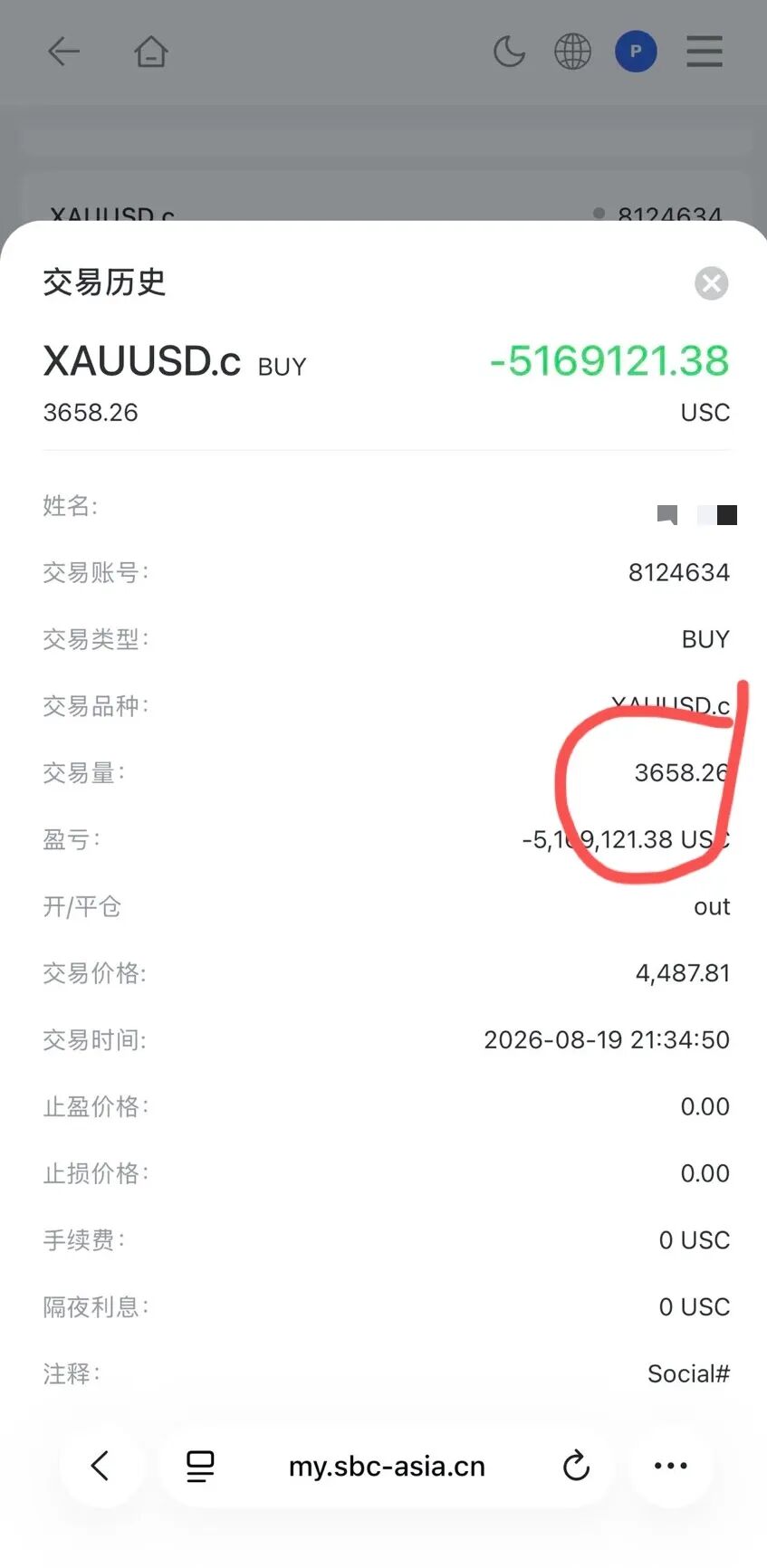Open the language globe selector

572,52
